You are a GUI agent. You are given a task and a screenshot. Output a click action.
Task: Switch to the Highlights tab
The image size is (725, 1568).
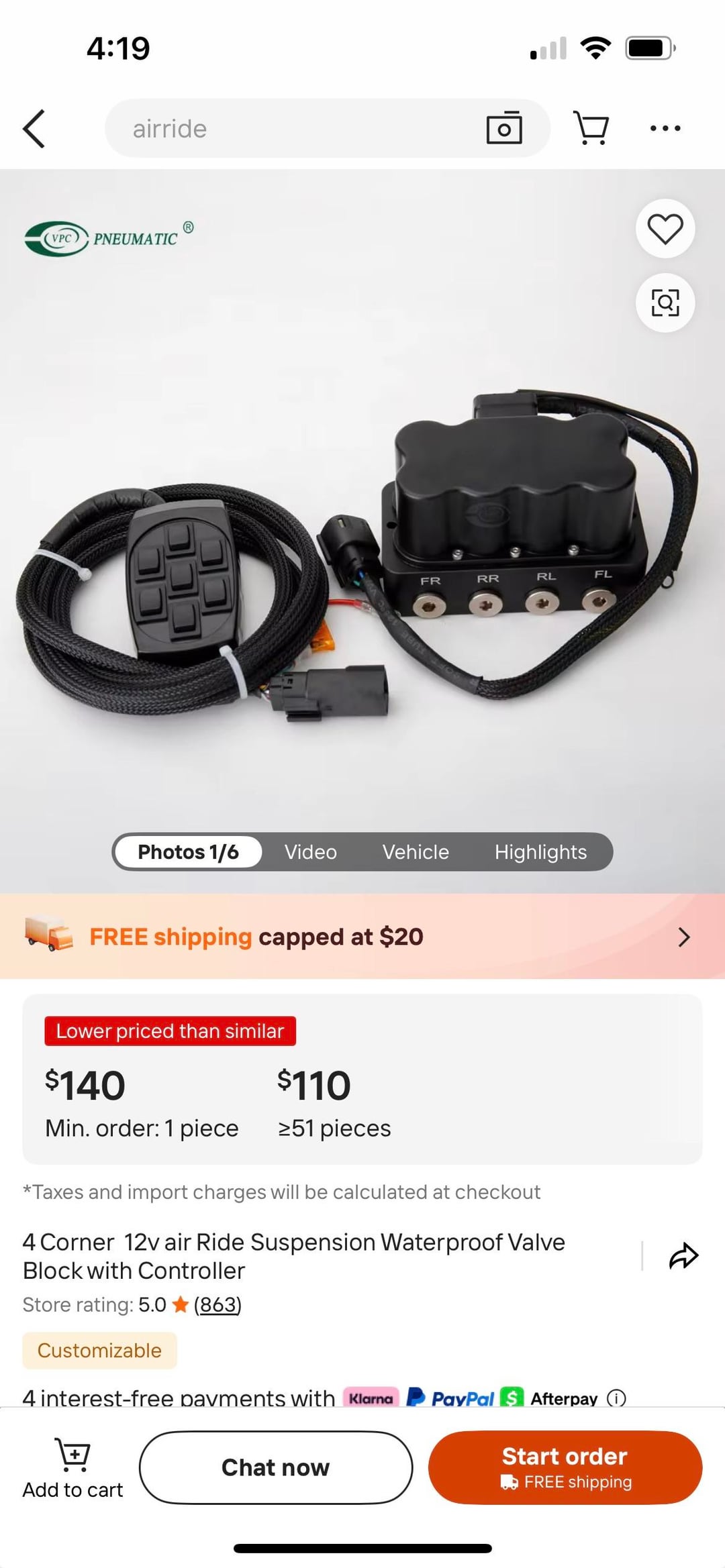click(x=540, y=851)
